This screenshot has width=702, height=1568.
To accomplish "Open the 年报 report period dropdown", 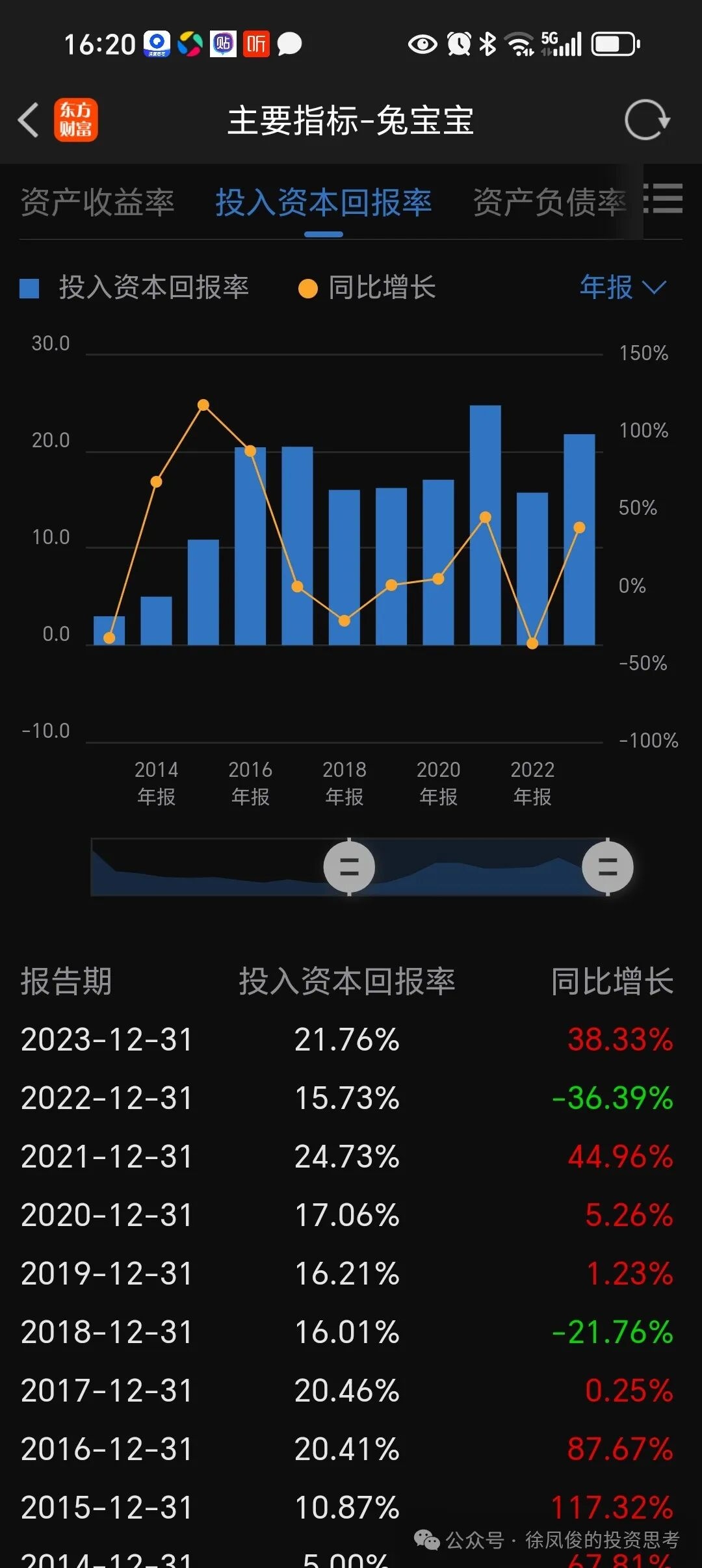I will pos(623,287).
